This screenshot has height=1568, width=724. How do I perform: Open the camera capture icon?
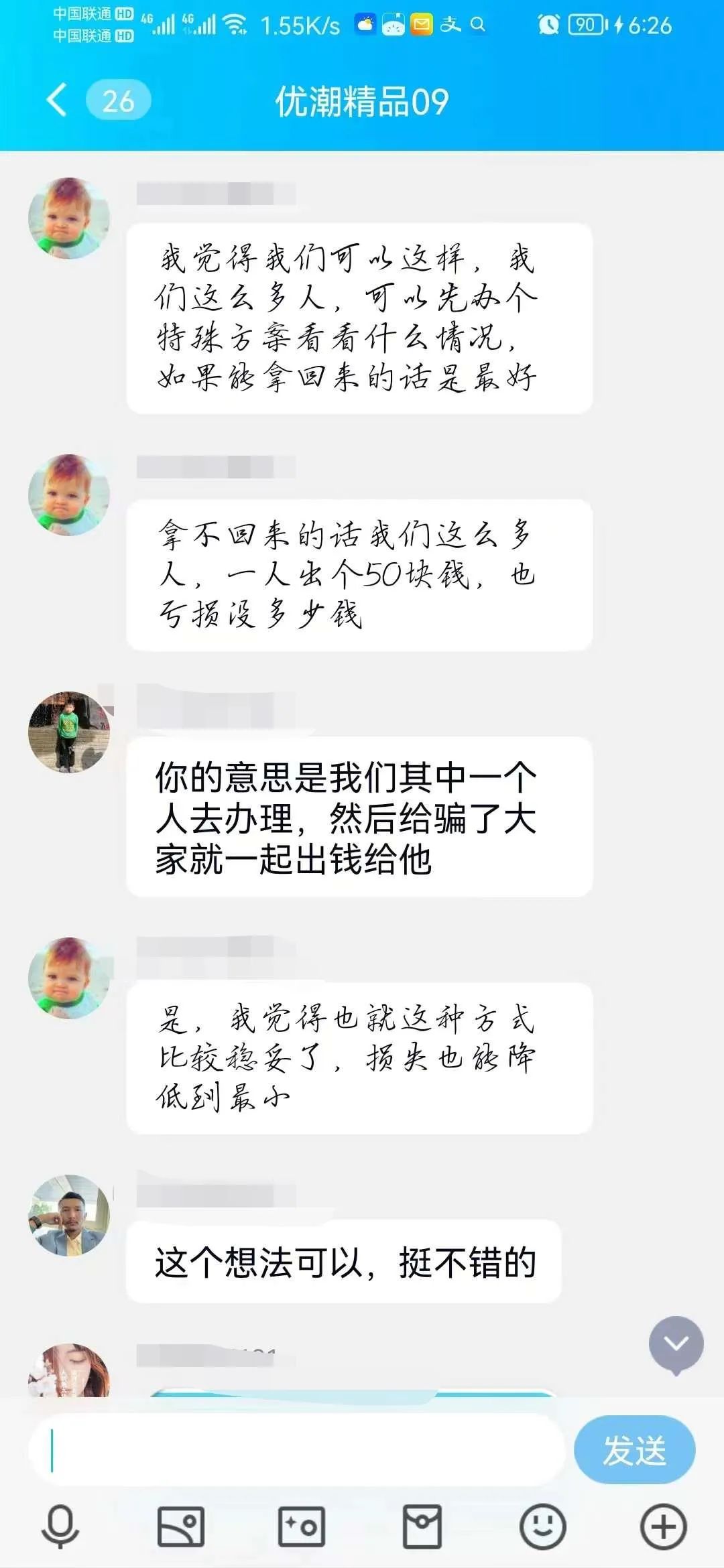[302, 1527]
